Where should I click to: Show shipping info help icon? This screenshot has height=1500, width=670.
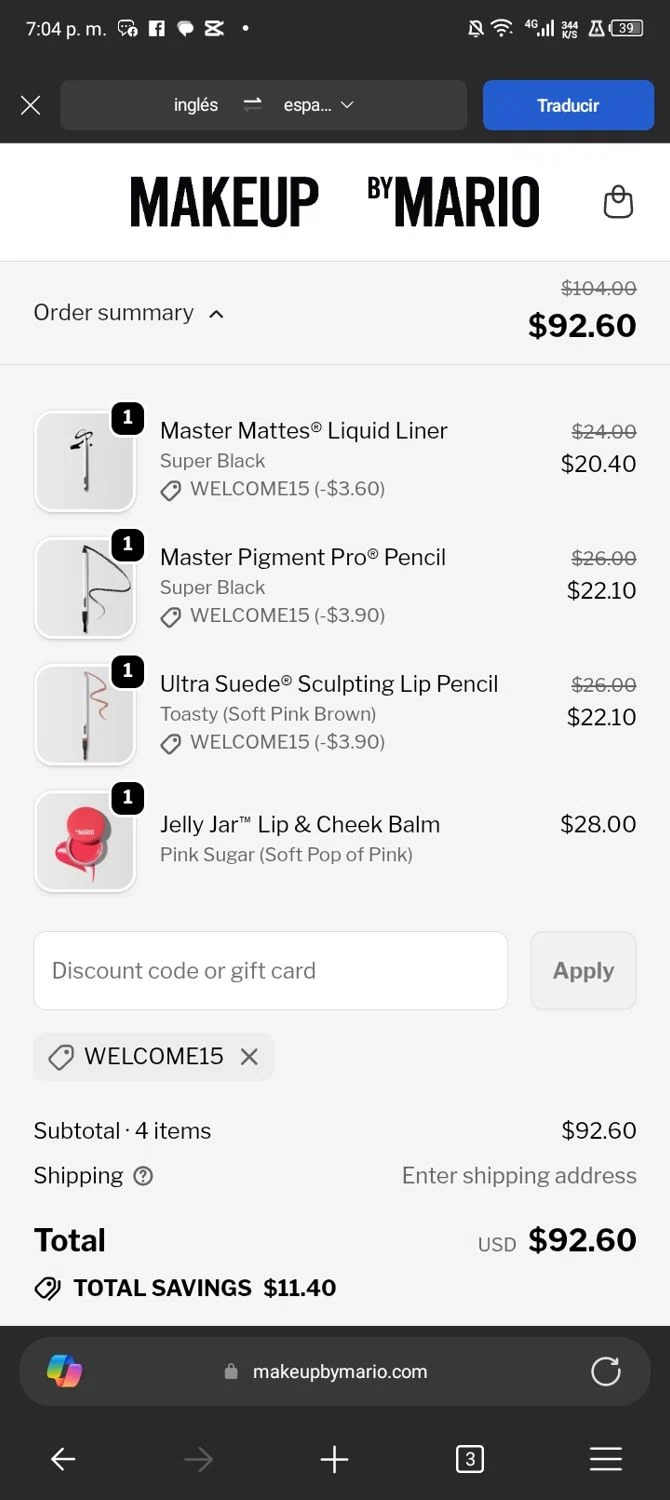(x=143, y=1176)
